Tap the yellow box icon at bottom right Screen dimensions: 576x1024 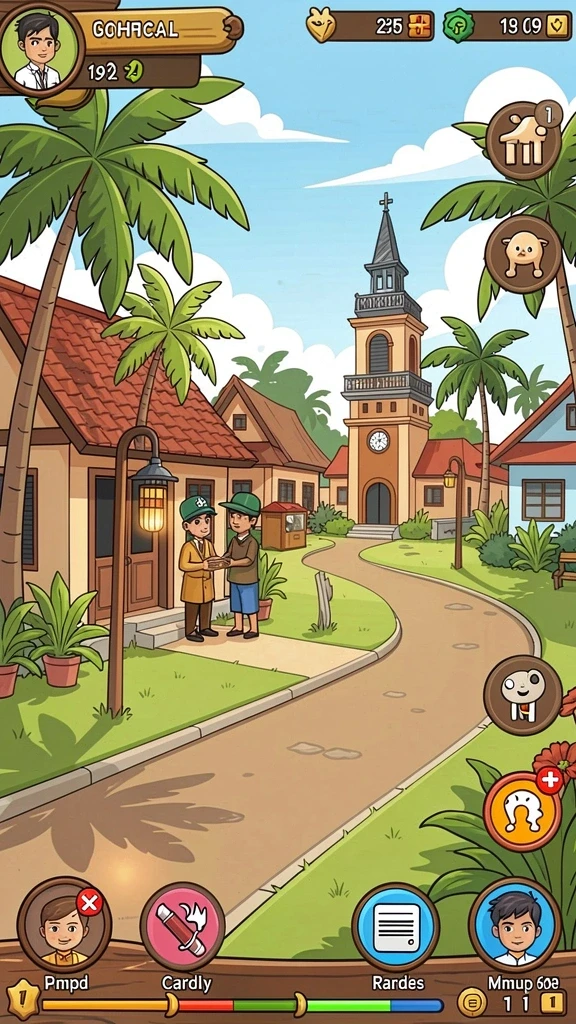click(552, 1001)
